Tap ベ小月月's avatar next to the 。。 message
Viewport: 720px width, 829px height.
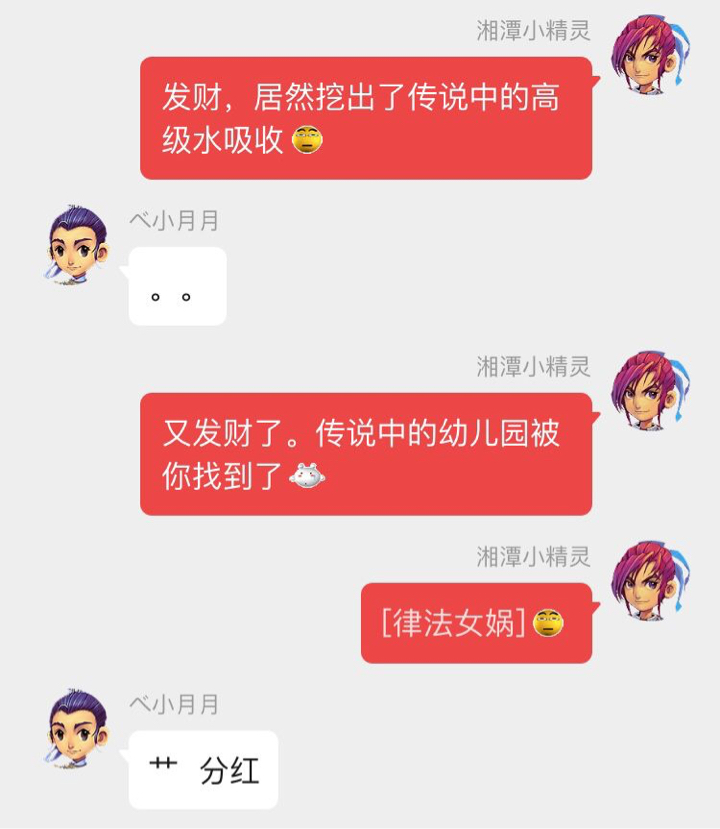click(78, 245)
